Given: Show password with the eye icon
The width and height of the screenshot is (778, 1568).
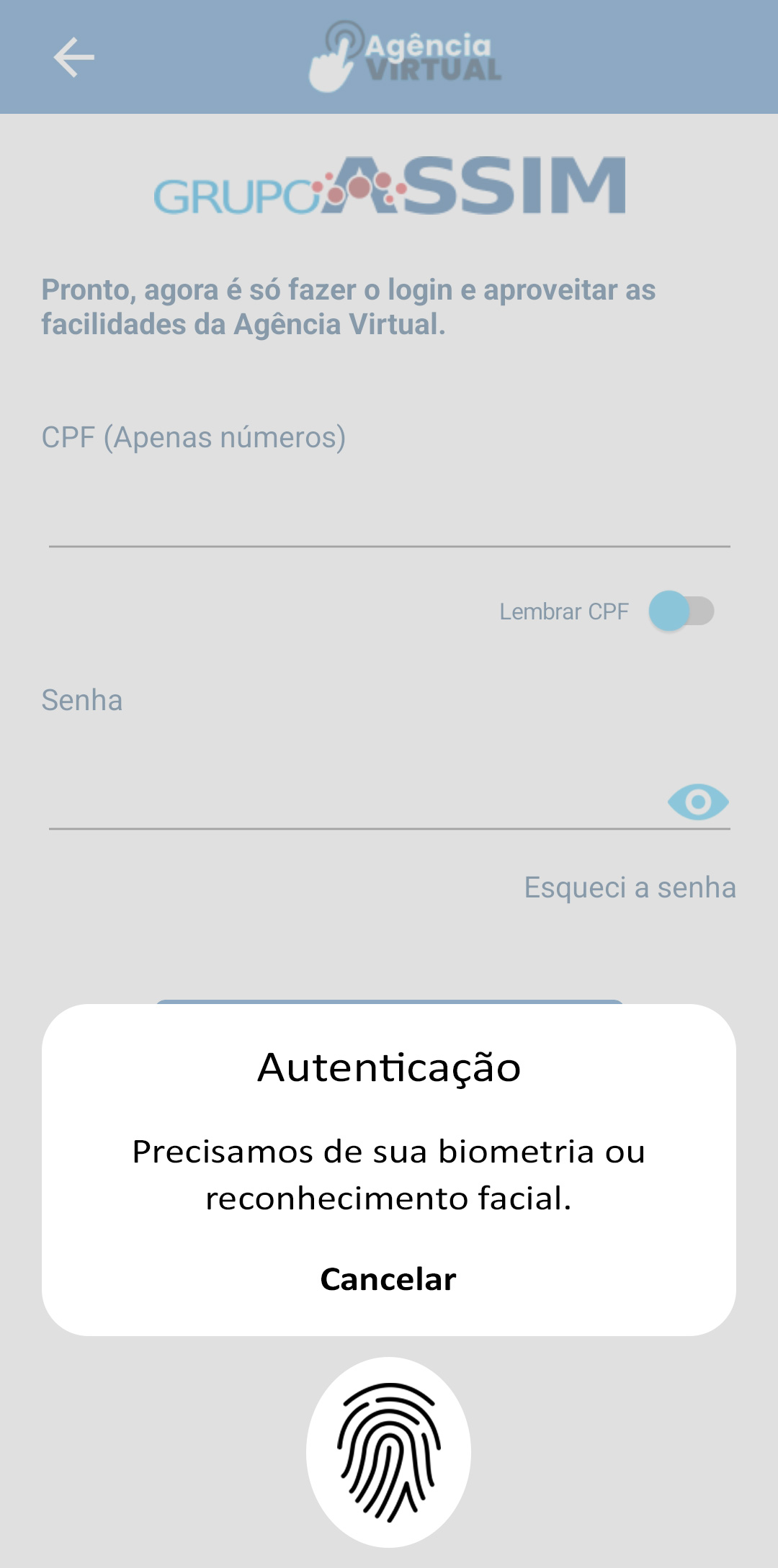Looking at the screenshot, I should pos(697,802).
